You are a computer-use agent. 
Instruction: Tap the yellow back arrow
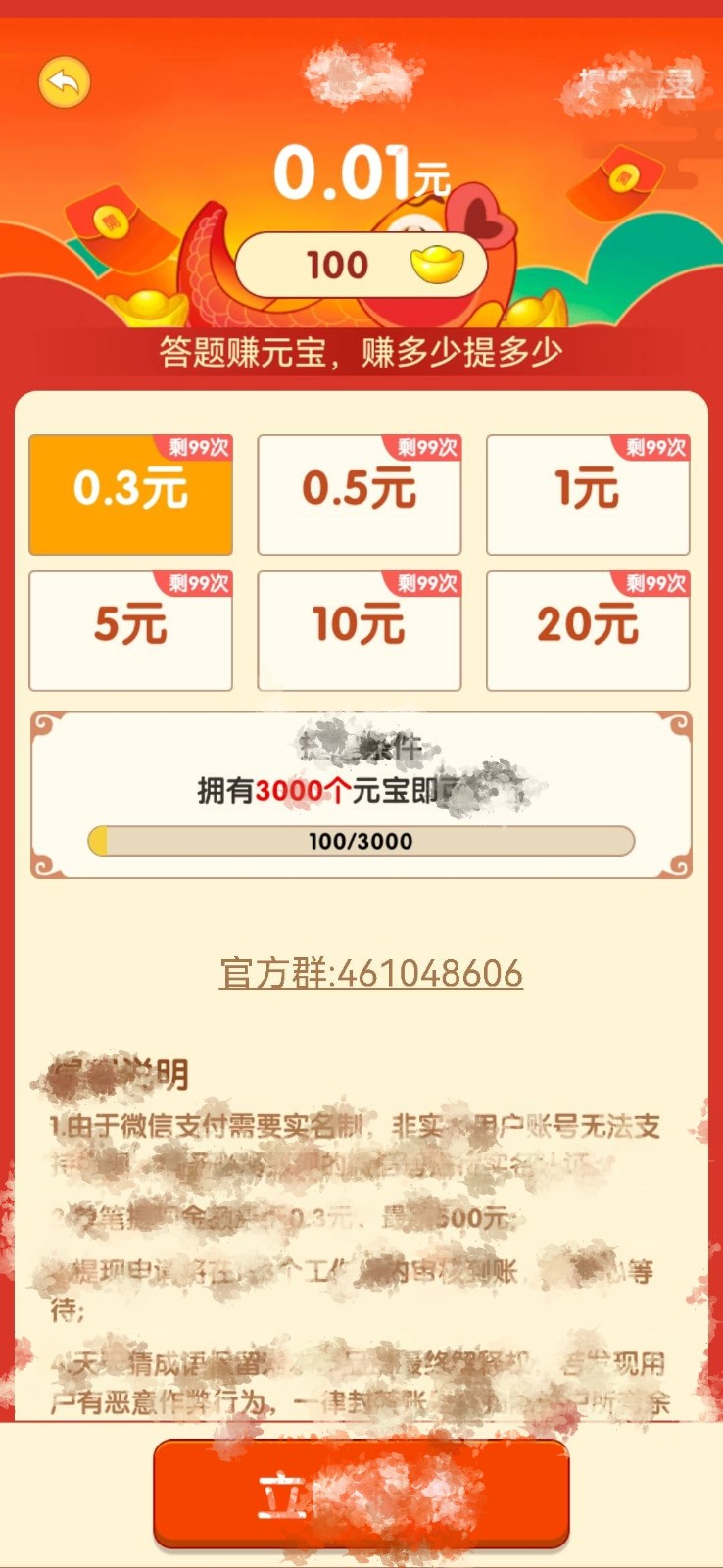[x=65, y=82]
